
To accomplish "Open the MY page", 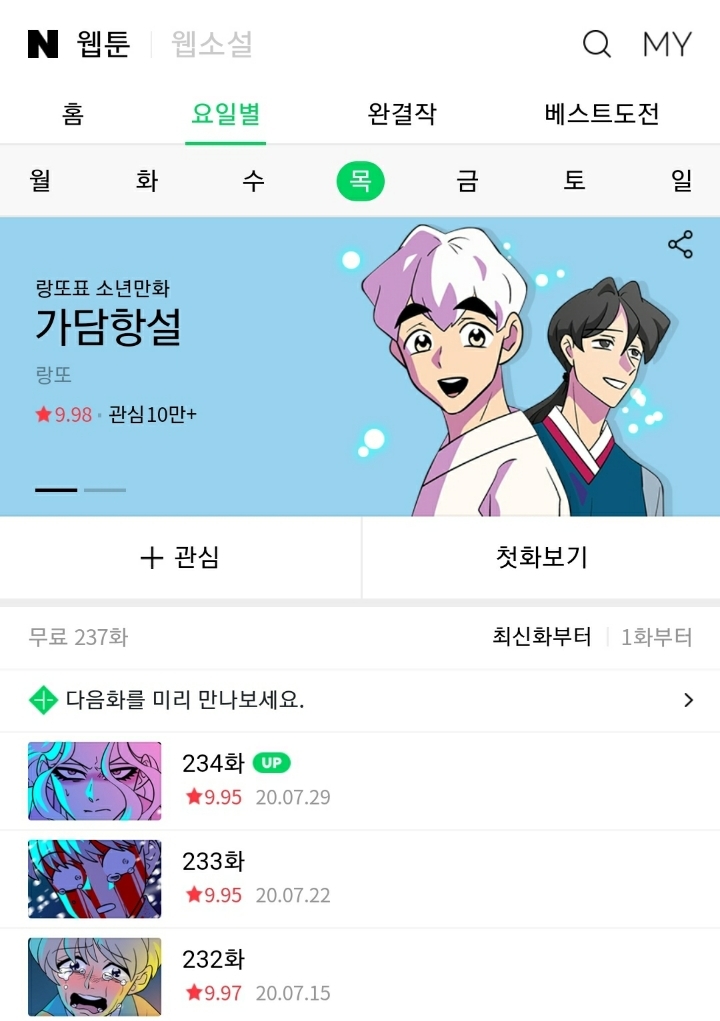I will pyautogui.click(x=667, y=44).
